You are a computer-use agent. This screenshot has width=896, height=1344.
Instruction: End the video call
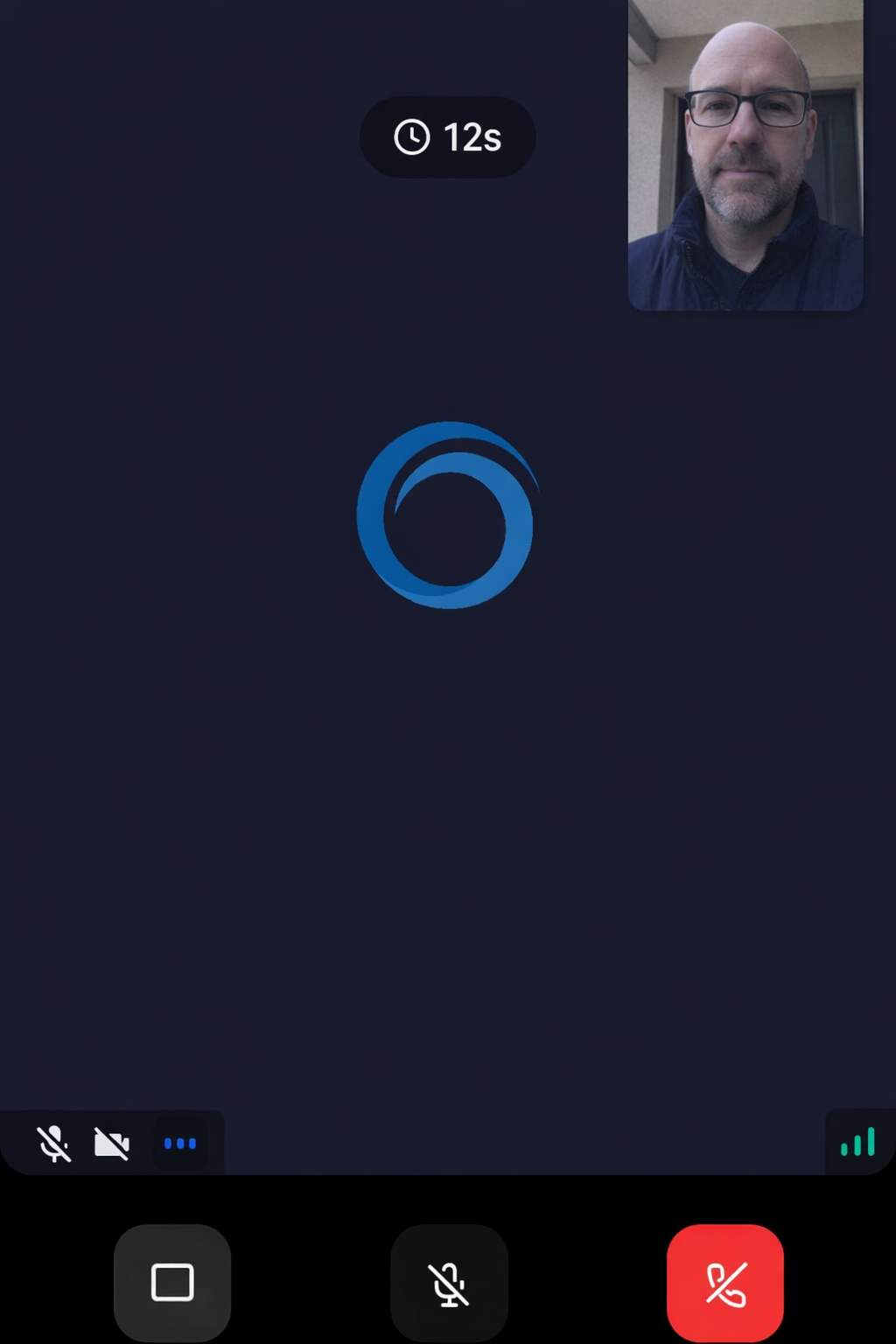pos(724,1283)
